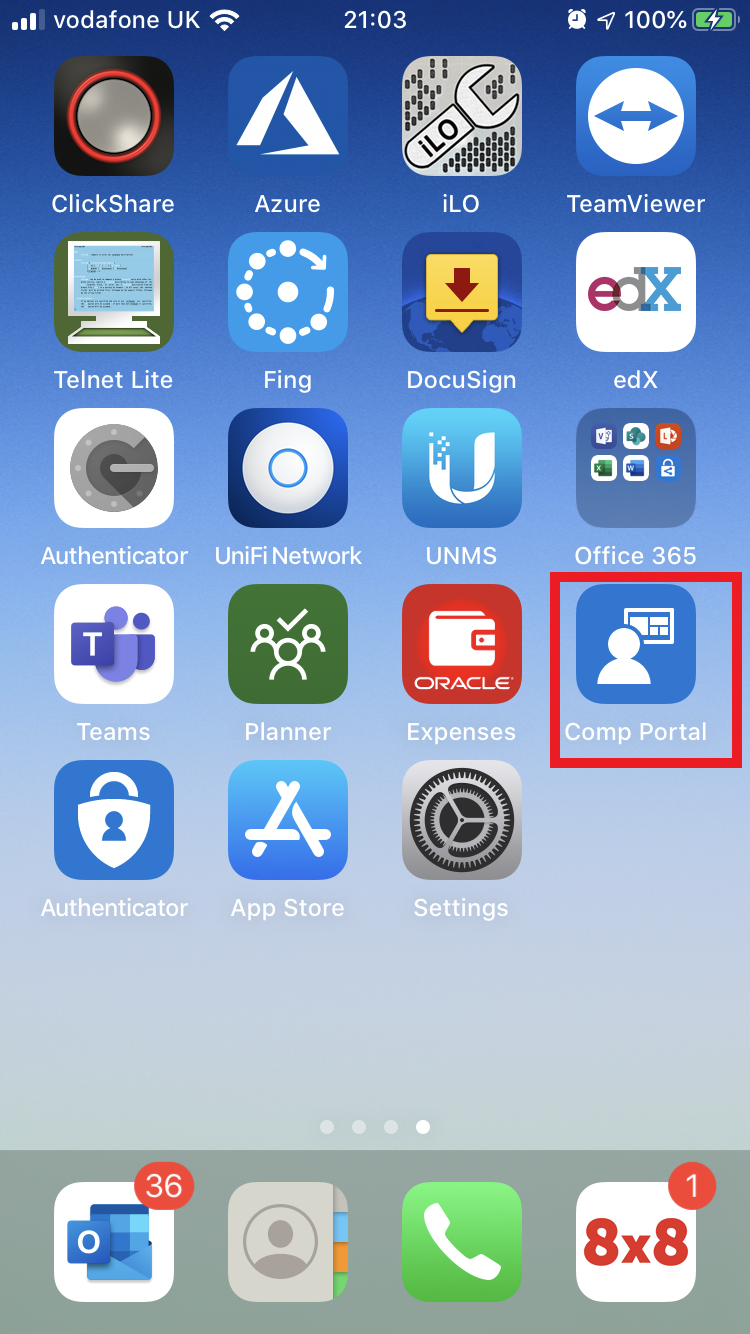This screenshot has height=1334, width=750.
Task: Launch the Comp Portal app
Action: [x=636, y=644]
